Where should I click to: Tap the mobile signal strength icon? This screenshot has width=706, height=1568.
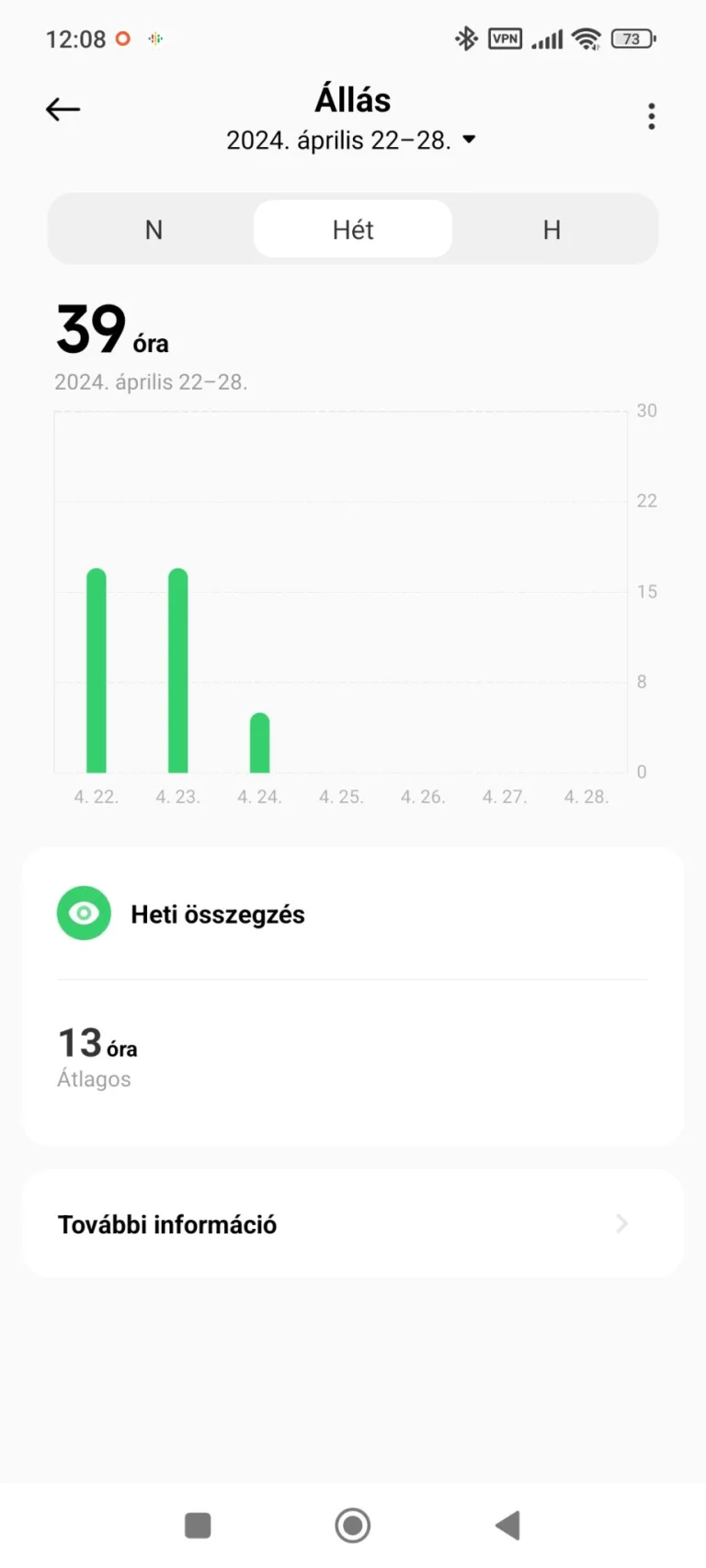coord(546,39)
